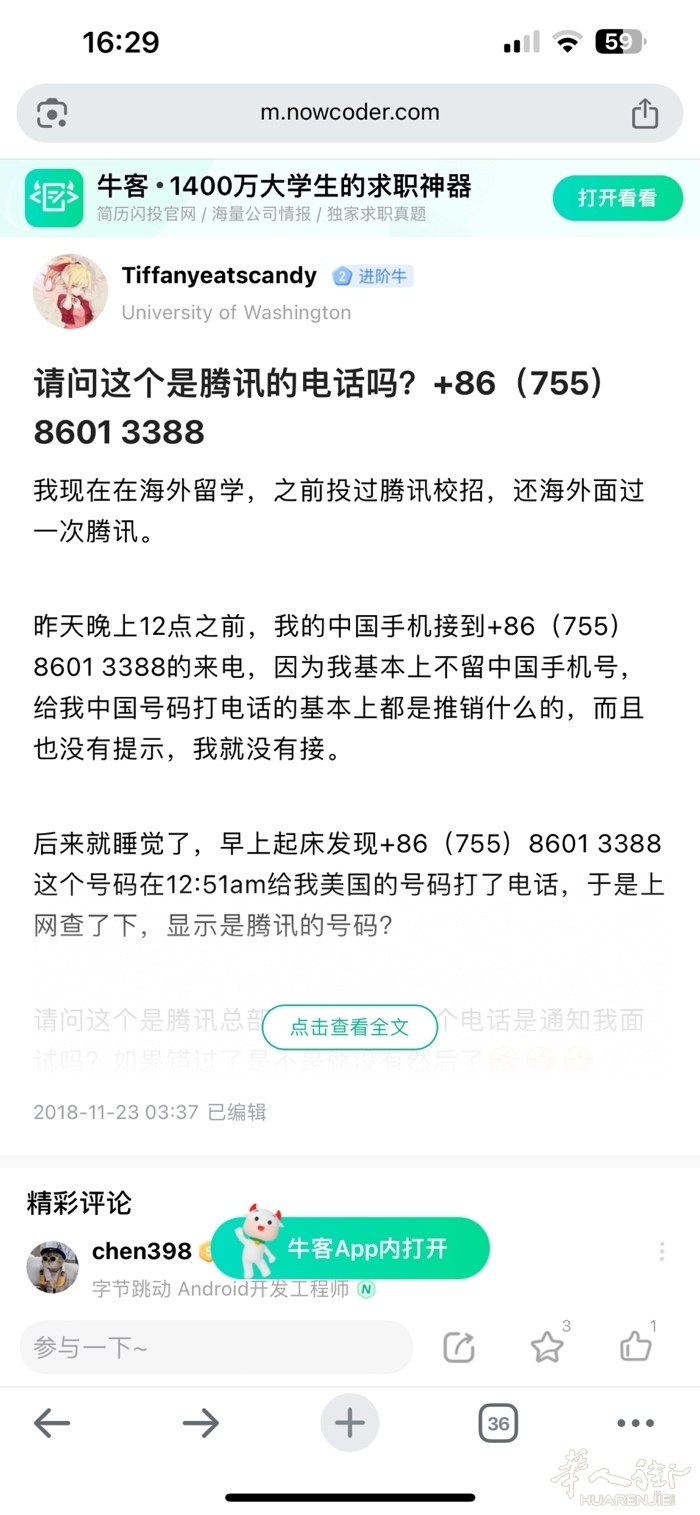The image size is (700, 1515).
Task: Tap the 打开看看 banner button
Action: 617,198
